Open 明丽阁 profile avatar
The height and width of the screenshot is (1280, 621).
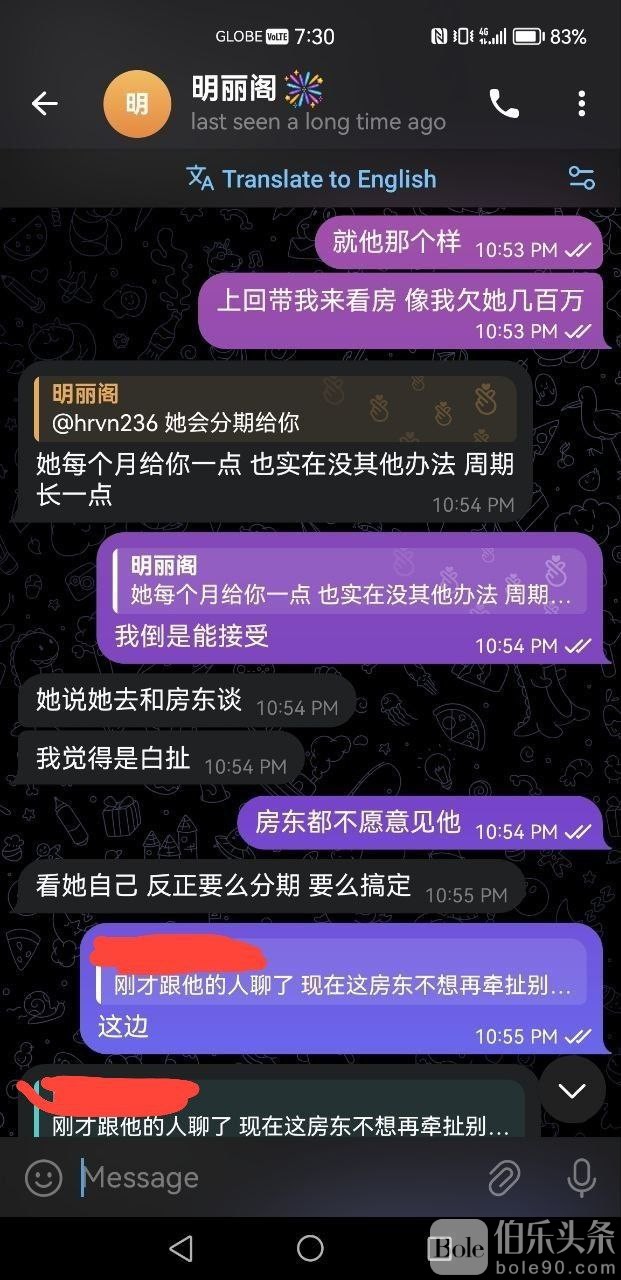(137, 103)
